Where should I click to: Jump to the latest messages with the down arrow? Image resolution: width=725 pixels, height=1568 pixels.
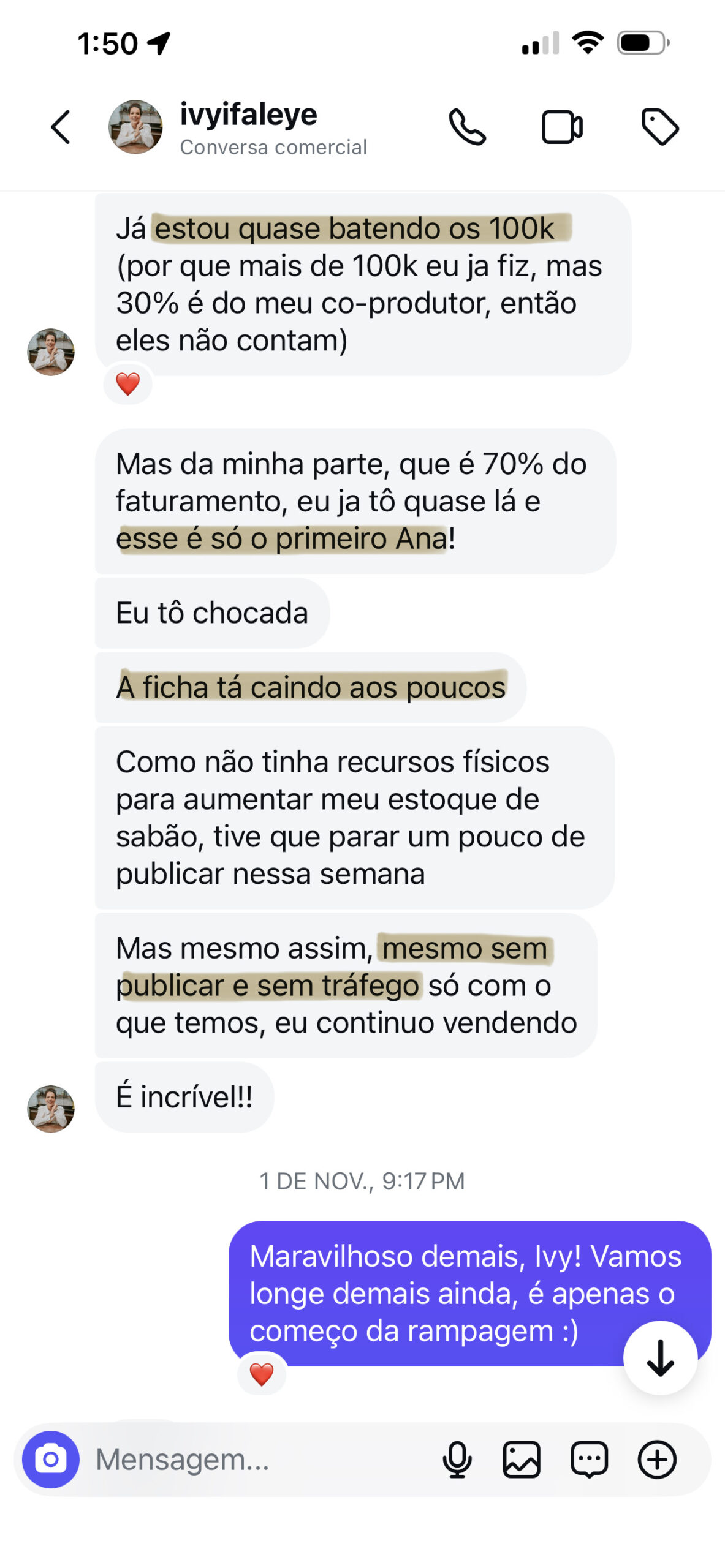659,1357
